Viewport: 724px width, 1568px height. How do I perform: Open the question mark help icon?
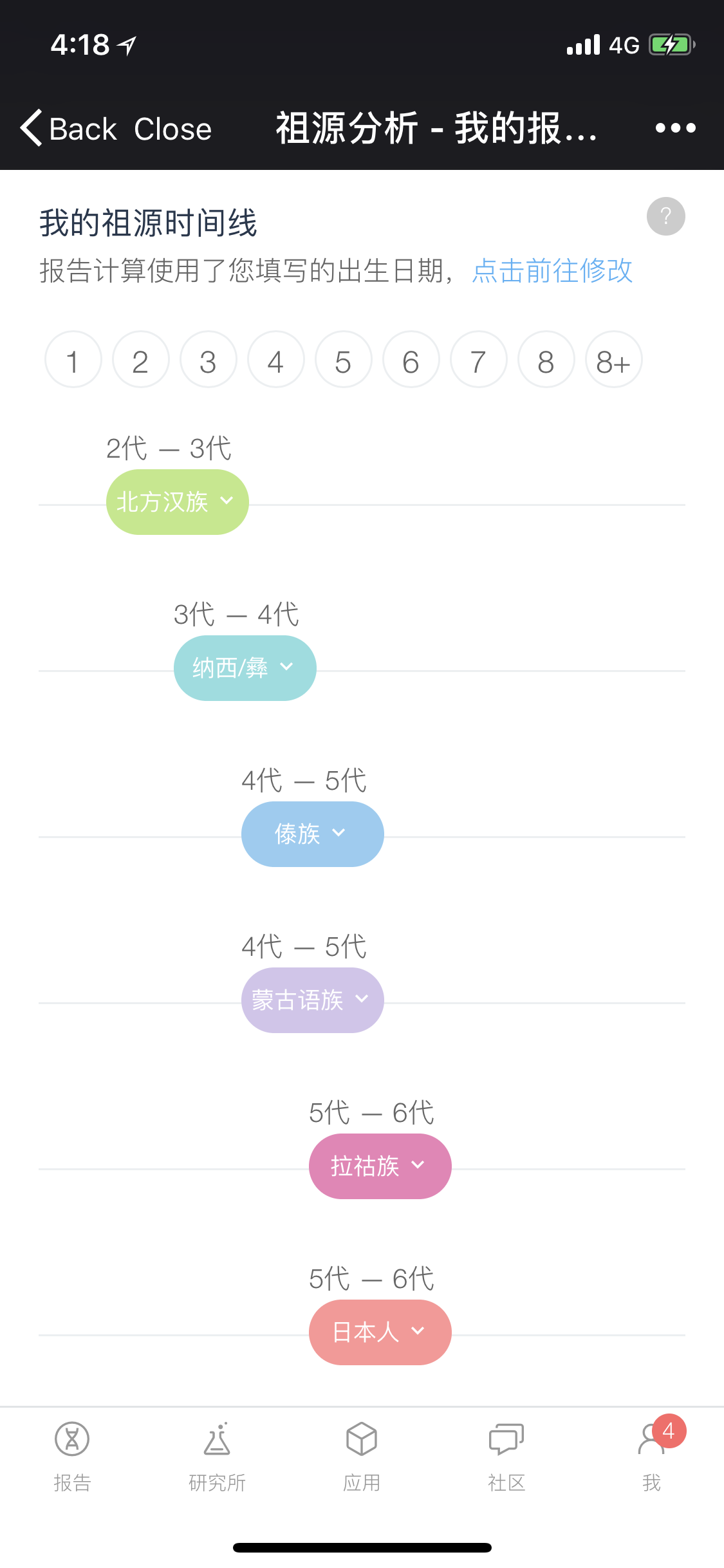[x=665, y=216]
